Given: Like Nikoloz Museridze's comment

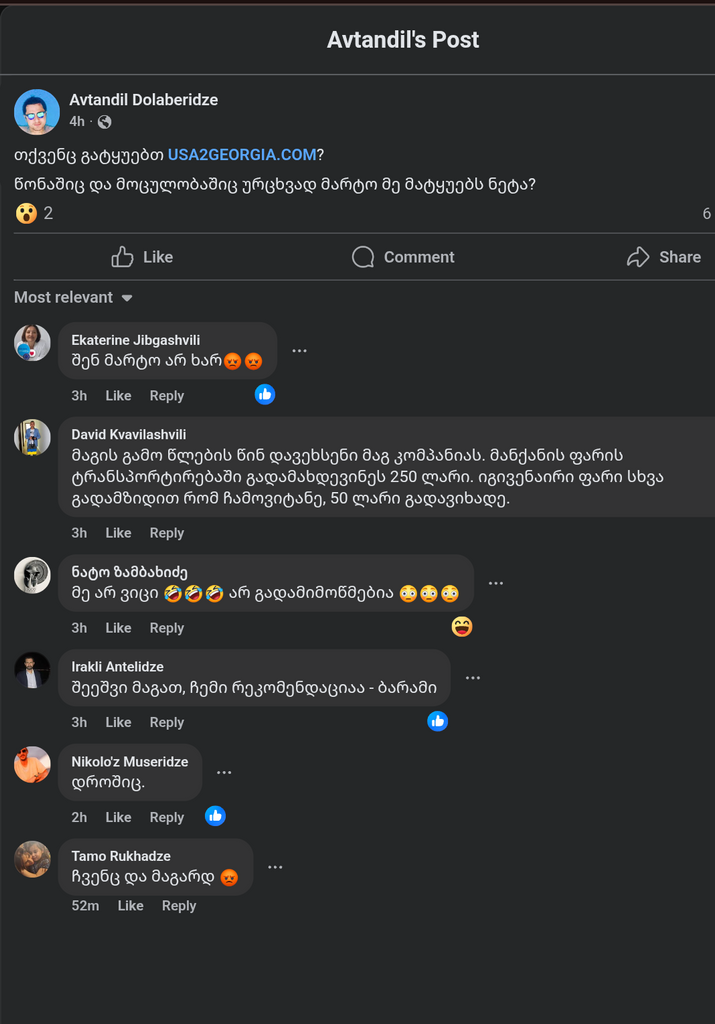Looking at the screenshot, I should coord(118,817).
